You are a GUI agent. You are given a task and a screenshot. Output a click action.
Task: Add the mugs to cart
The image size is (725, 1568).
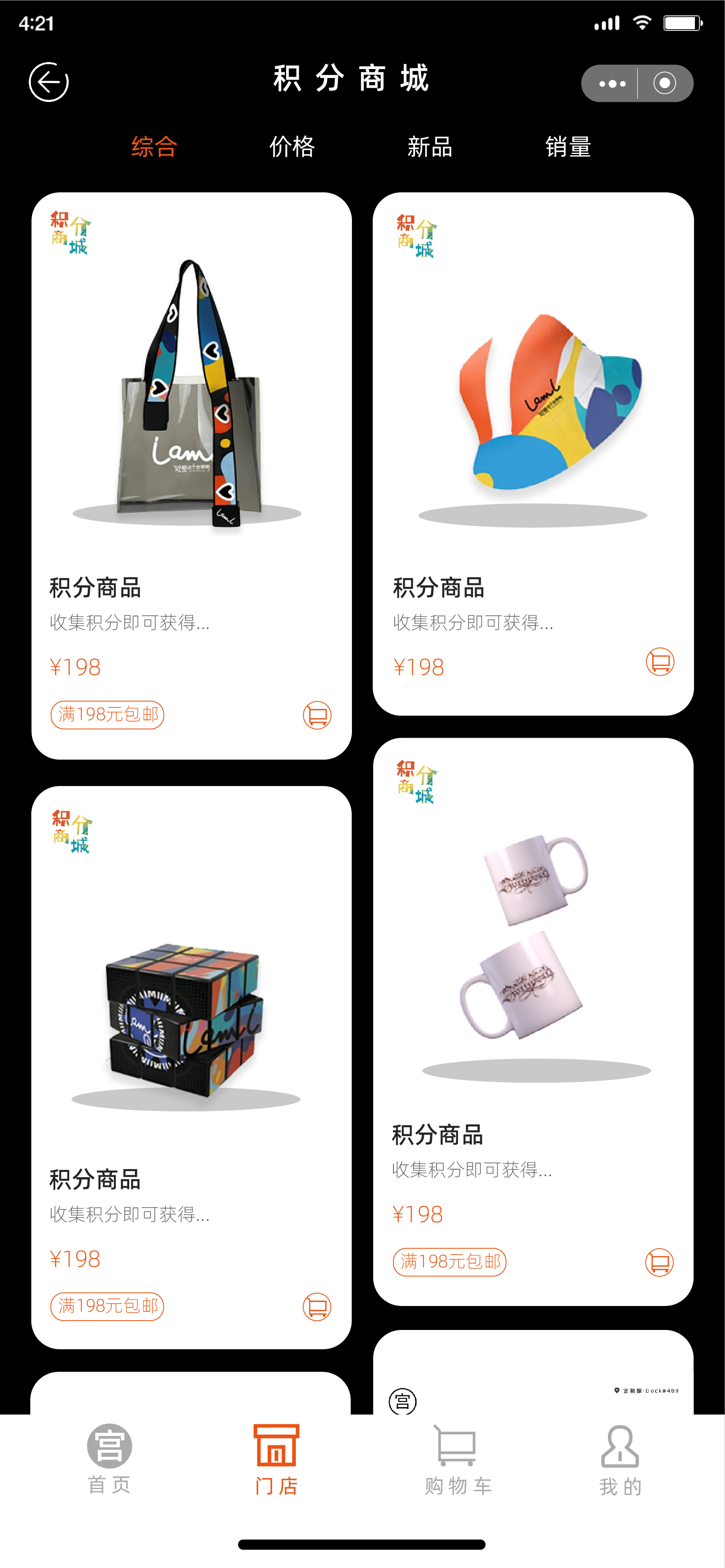click(659, 1263)
